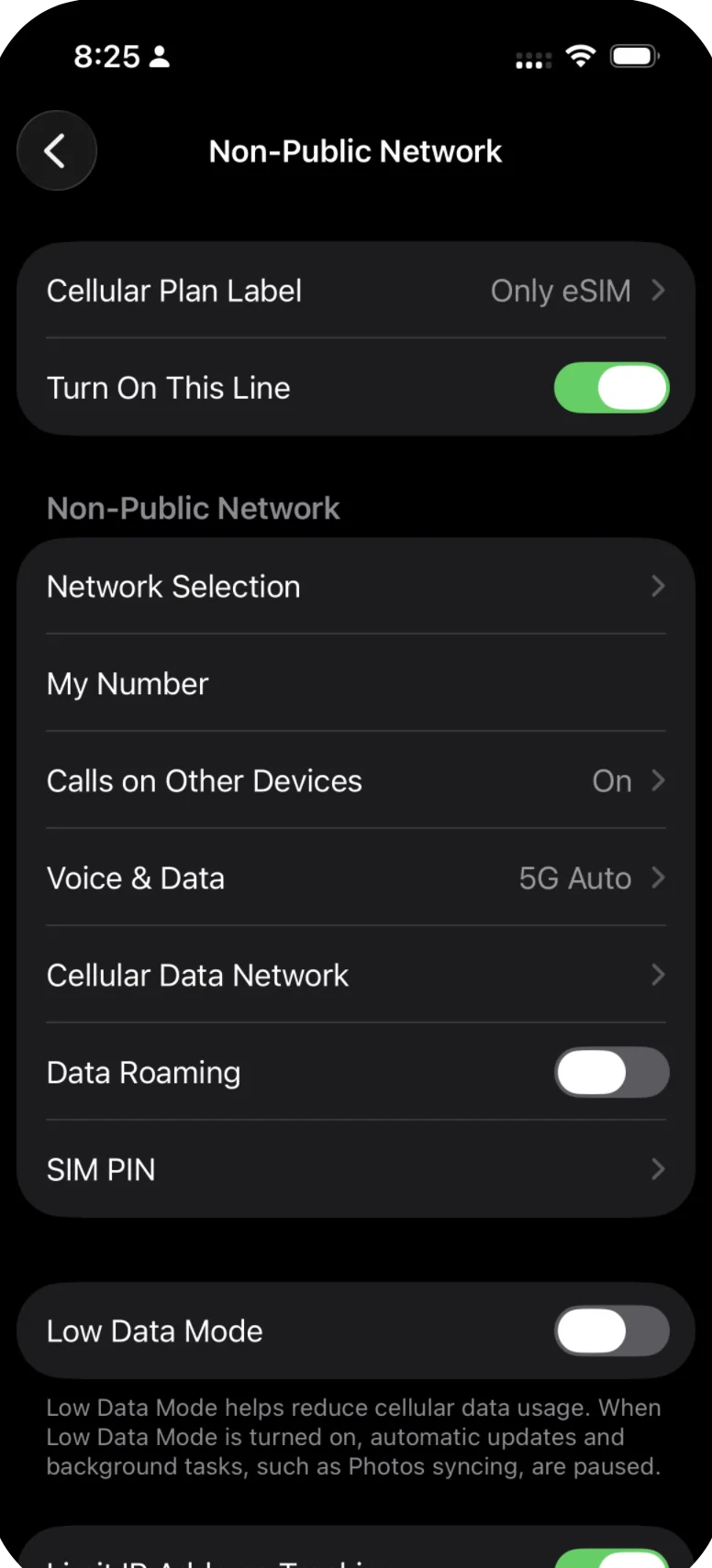The width and height of the screenshot is (712, 1568).
Task: Tap the back chevron to leave Non-Public Network
Action: point(57,150)
